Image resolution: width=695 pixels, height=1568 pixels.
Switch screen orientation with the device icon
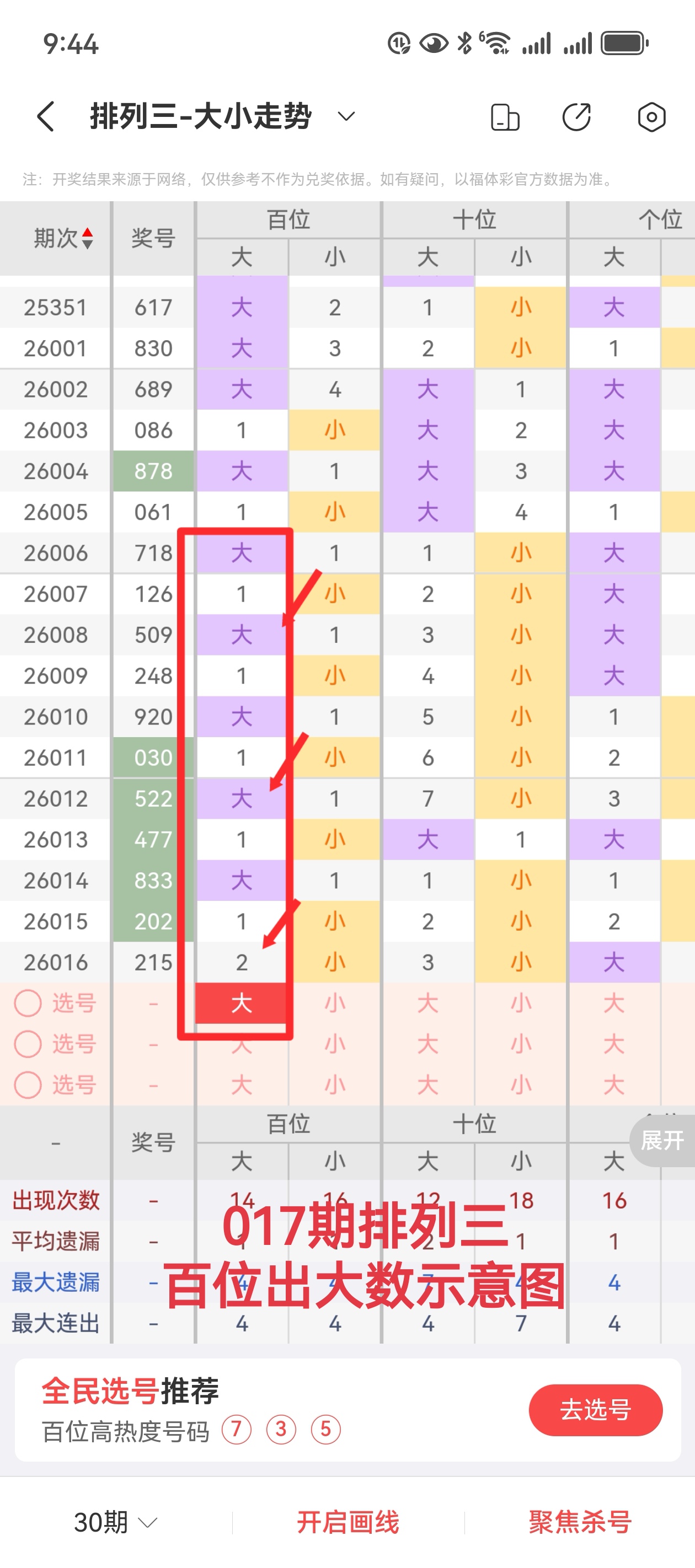pyautogui.click(x=505, y=117)
